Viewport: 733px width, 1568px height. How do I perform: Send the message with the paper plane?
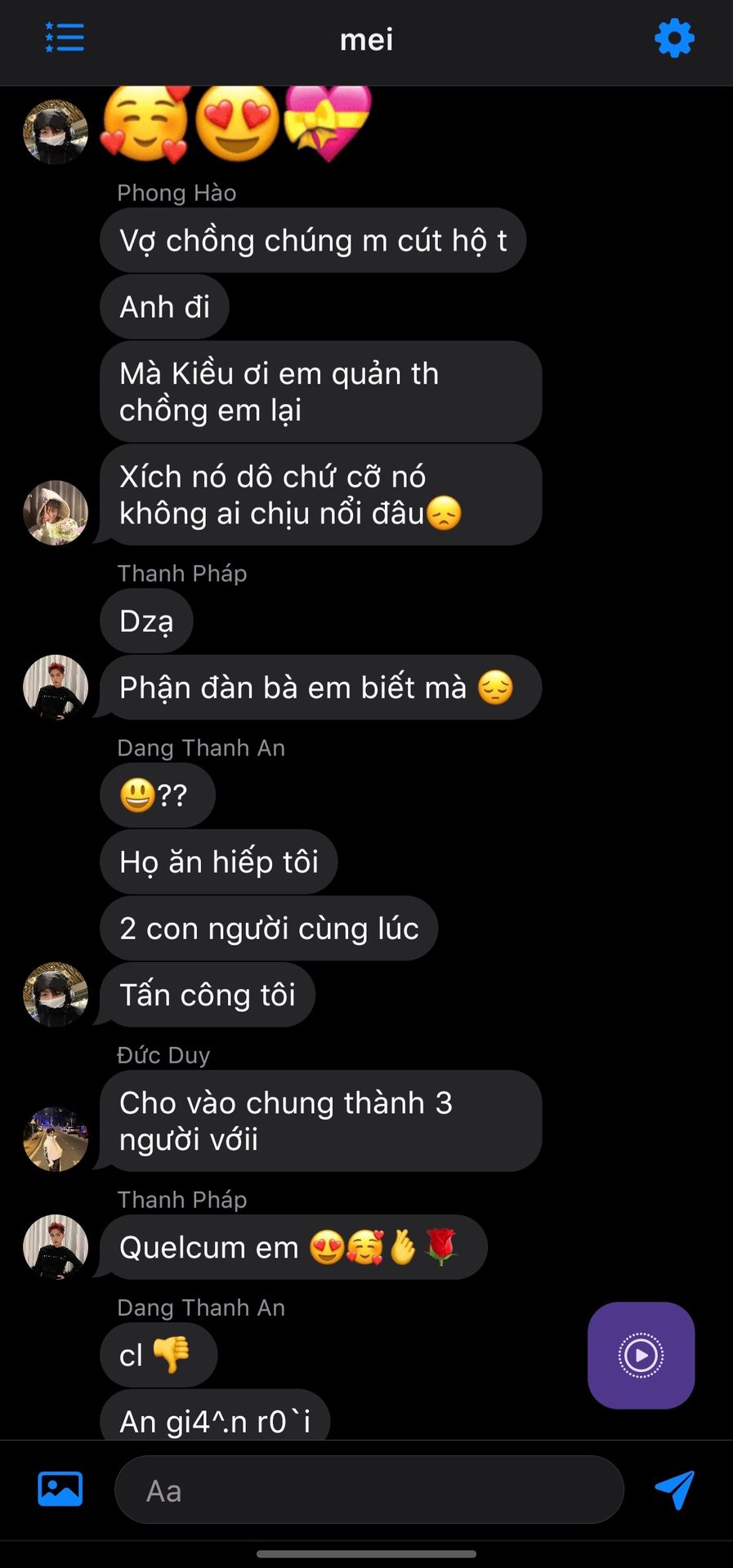coord(675,1490)
